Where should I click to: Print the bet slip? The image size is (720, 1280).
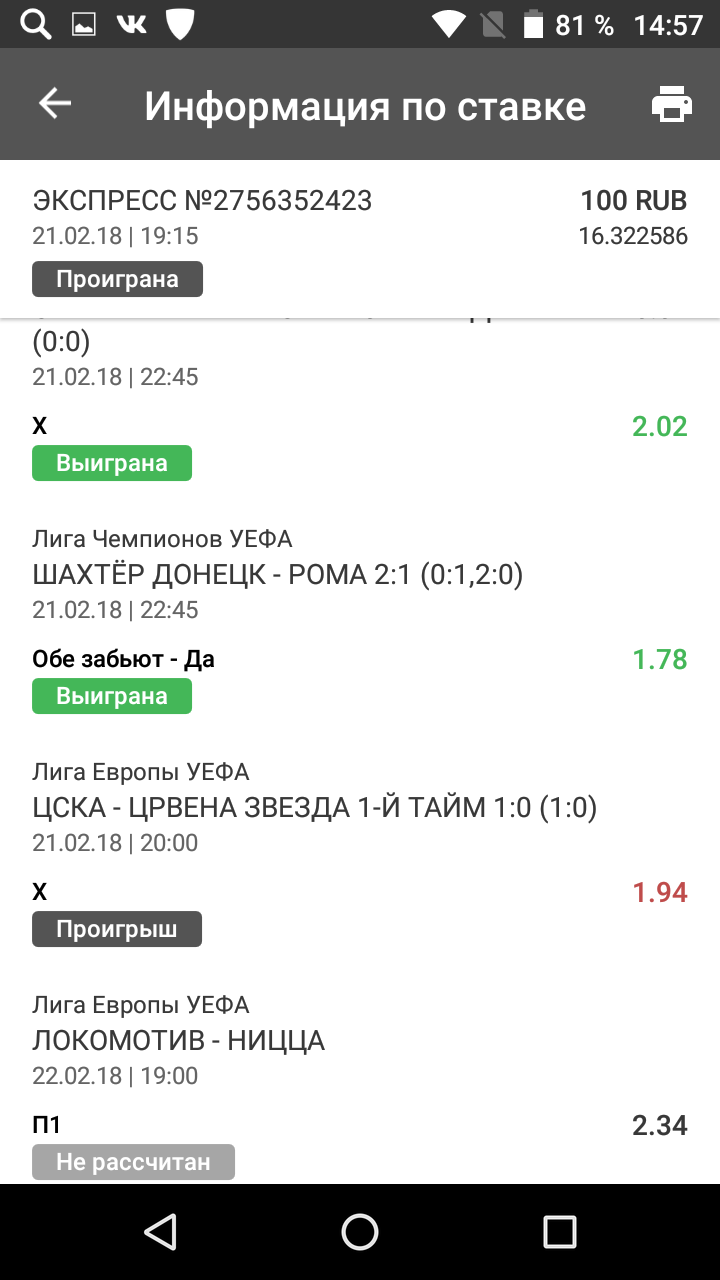[671, 104]
